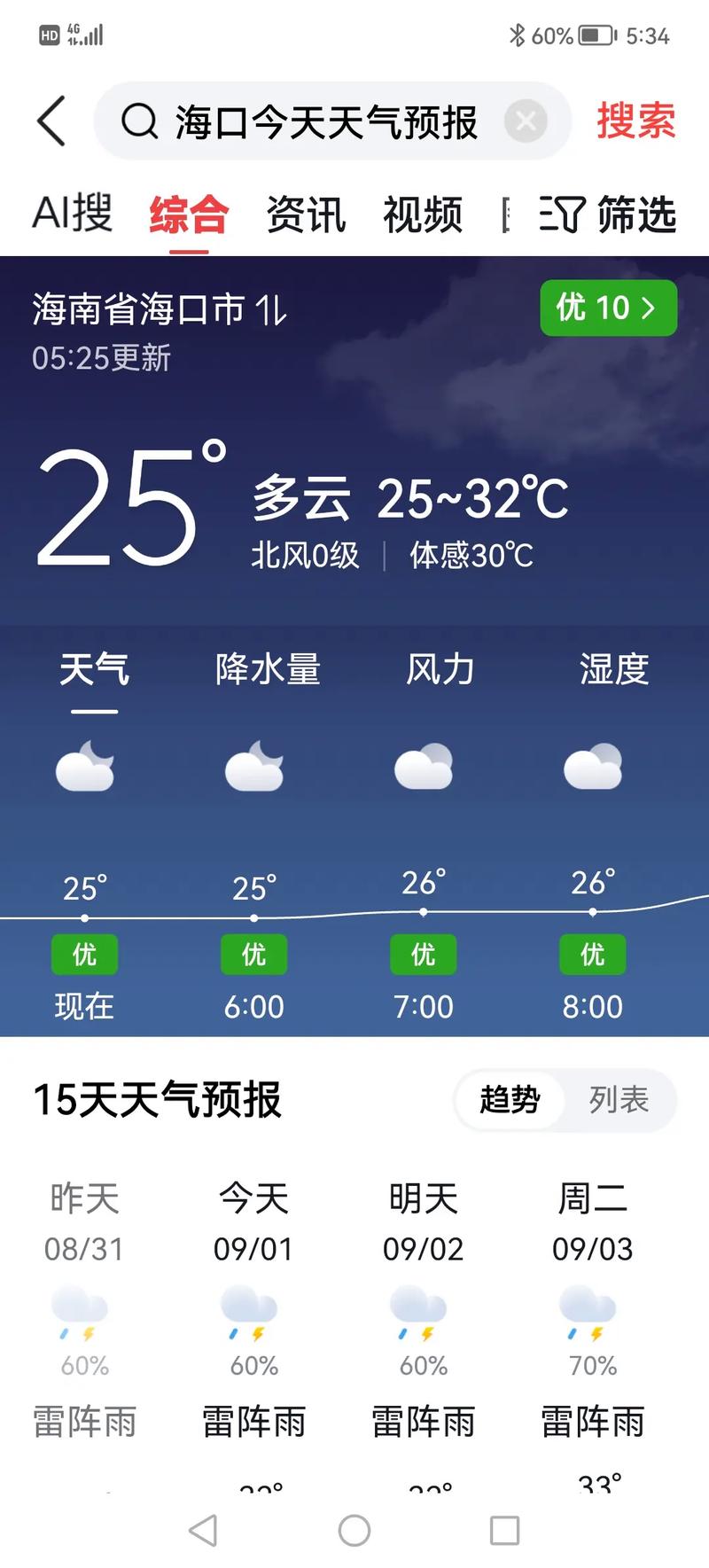The height and width of the screenshot is (1568, 709).
Task: Switch to the 视频 tab
Action: pyautogui.click(x=421, y=213)
